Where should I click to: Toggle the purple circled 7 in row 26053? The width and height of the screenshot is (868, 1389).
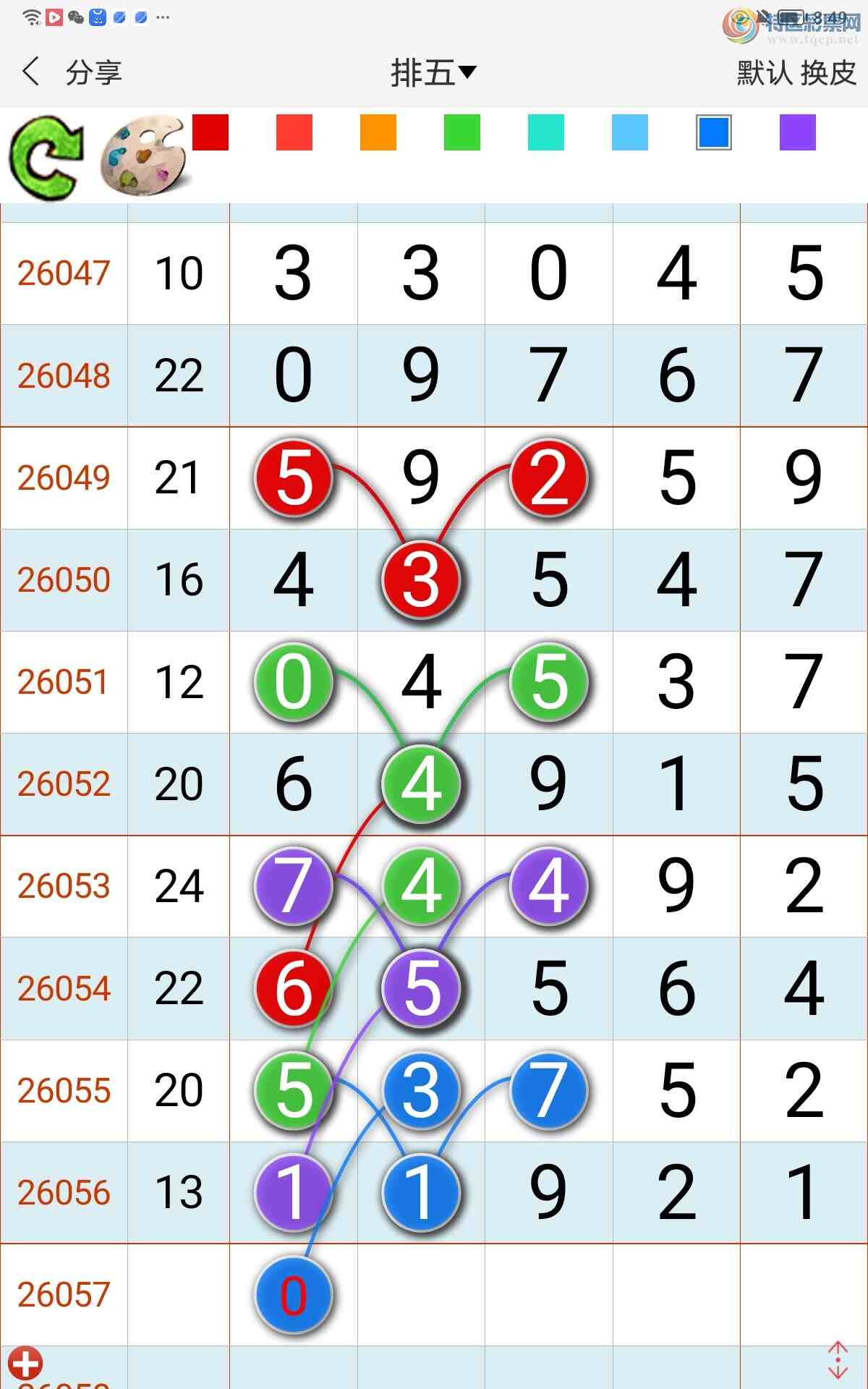[292, 885]
